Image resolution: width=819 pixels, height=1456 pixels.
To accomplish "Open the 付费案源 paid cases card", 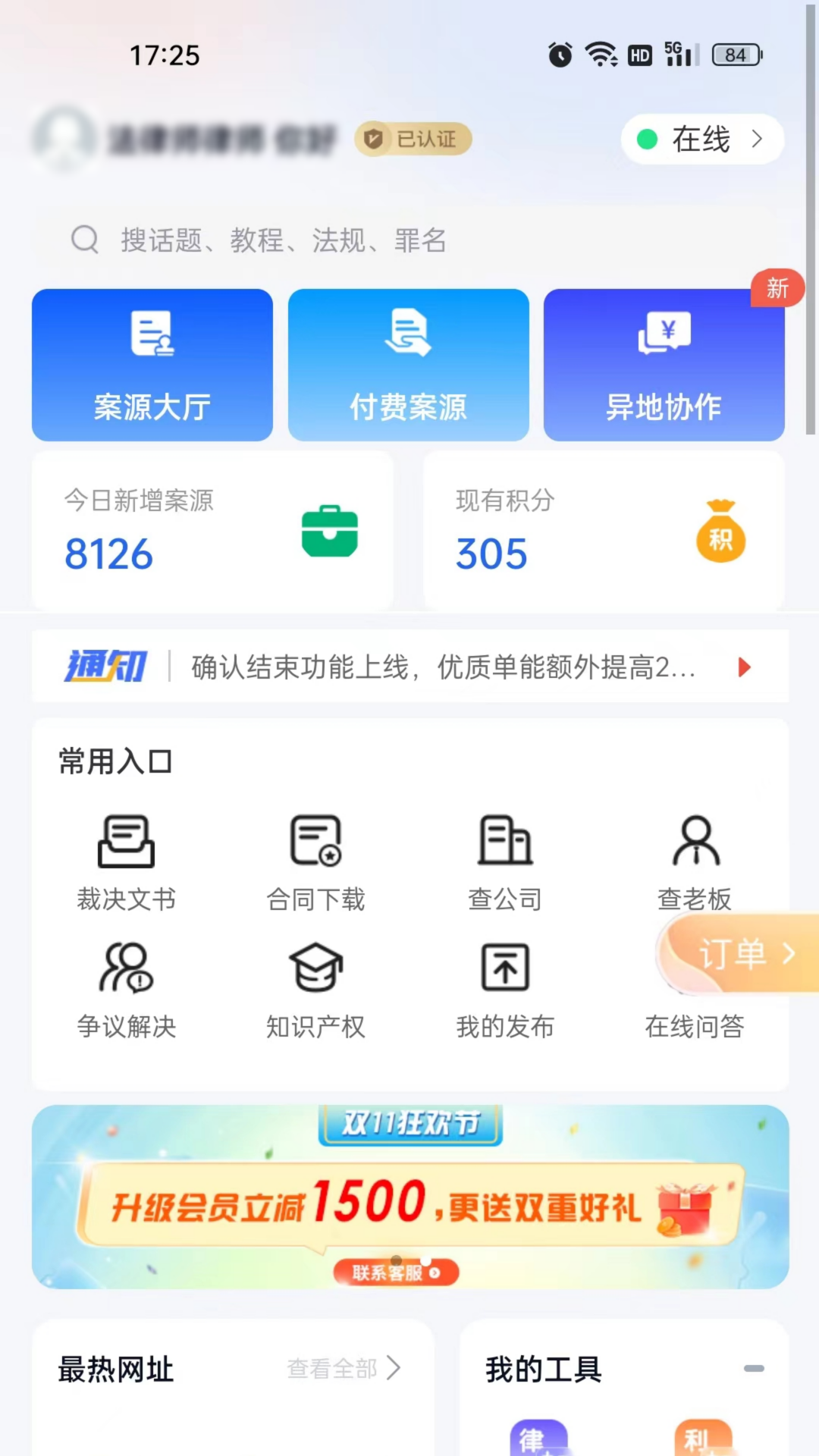I will pos(407,365).
